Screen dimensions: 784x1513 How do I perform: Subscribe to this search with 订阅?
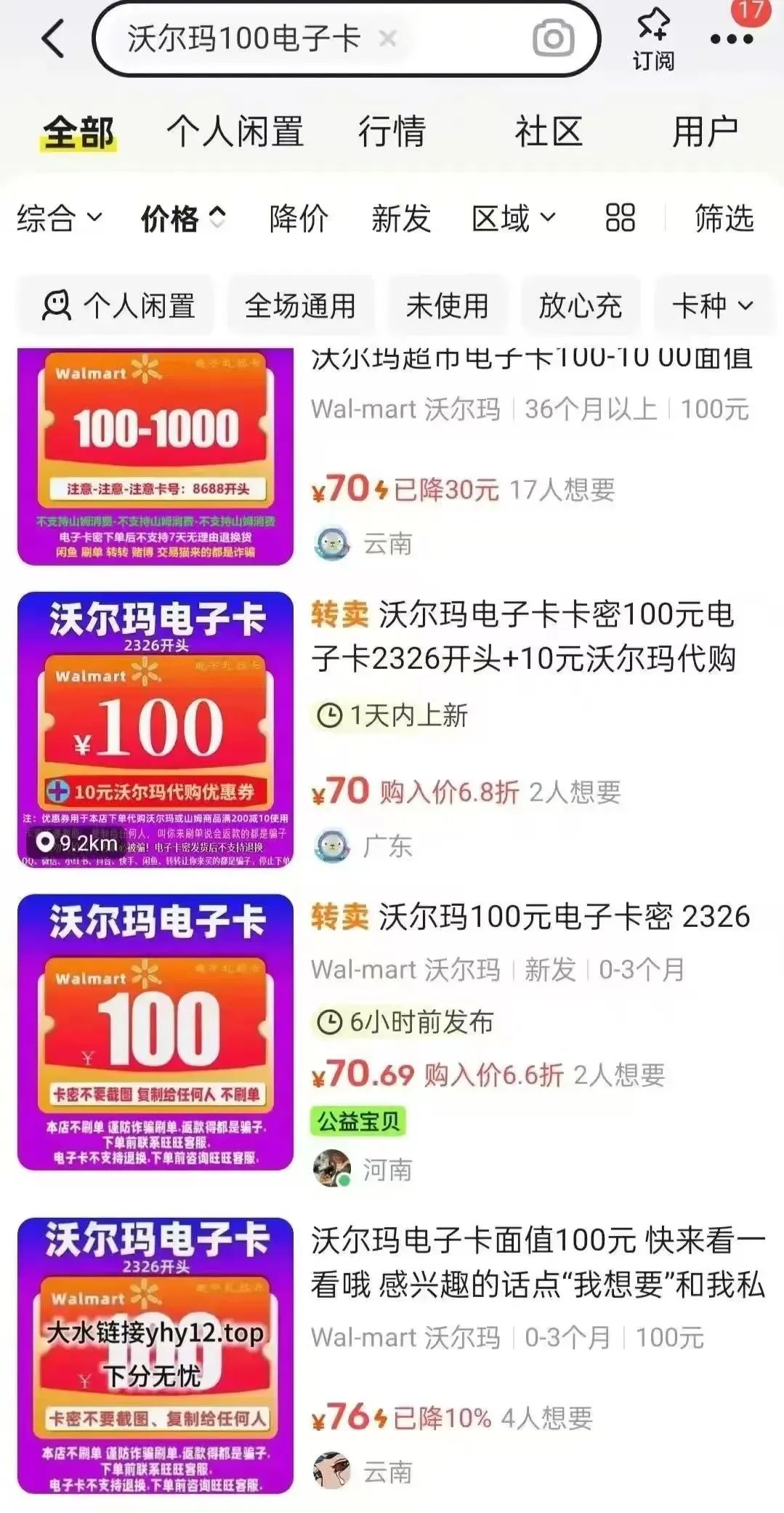pyautogui.click(x=652, y=40)
